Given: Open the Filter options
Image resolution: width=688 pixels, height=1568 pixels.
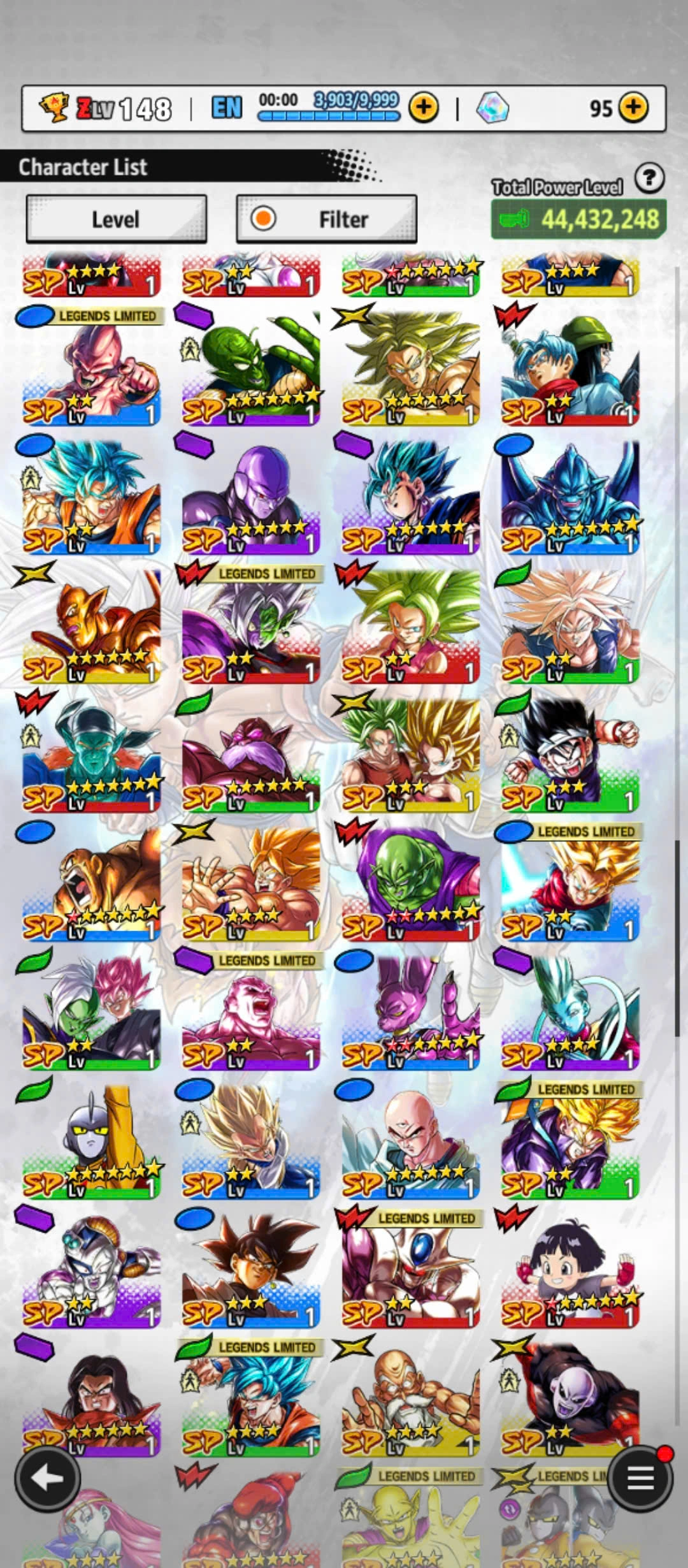Looking at the screenshot, I should click(326, 219).
